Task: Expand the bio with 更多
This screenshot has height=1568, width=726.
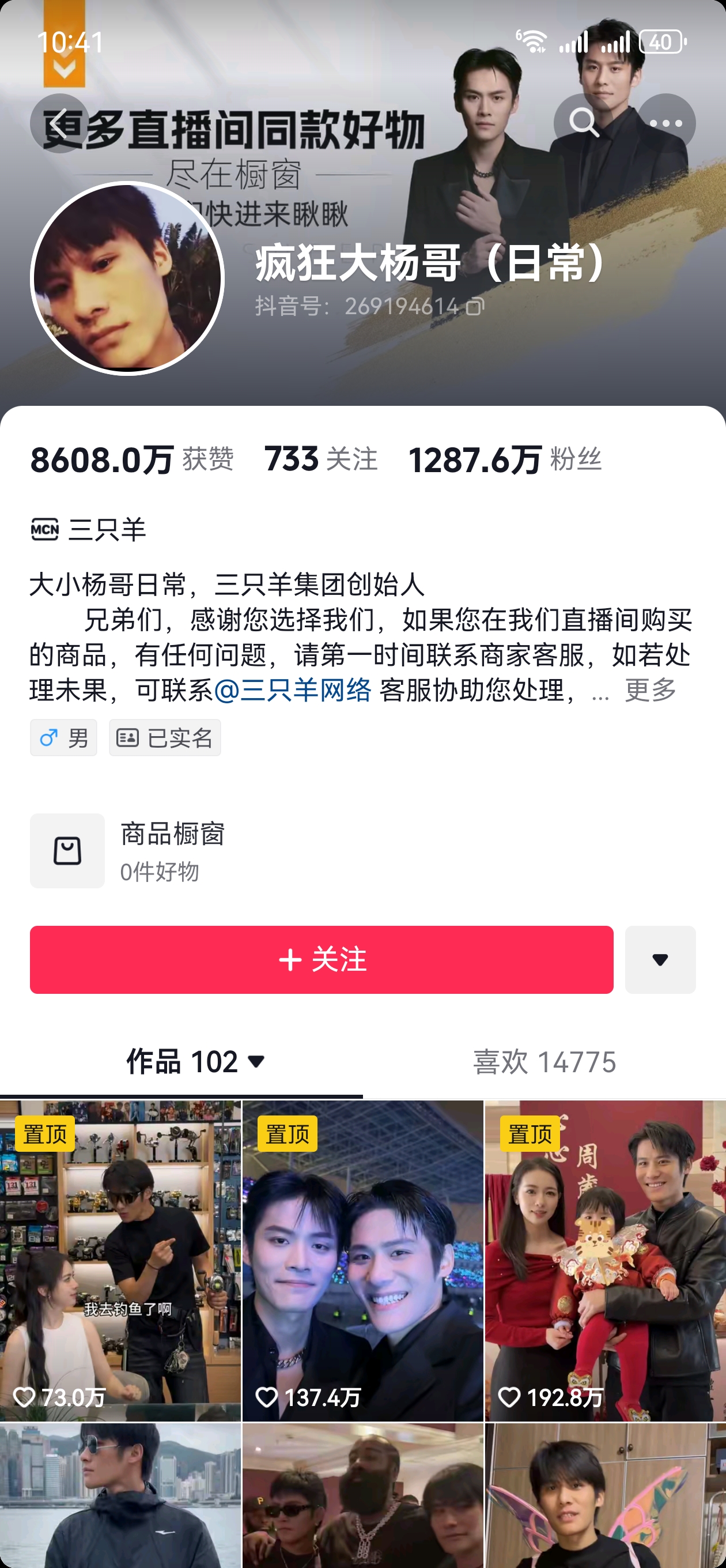Action: [650, 690]
